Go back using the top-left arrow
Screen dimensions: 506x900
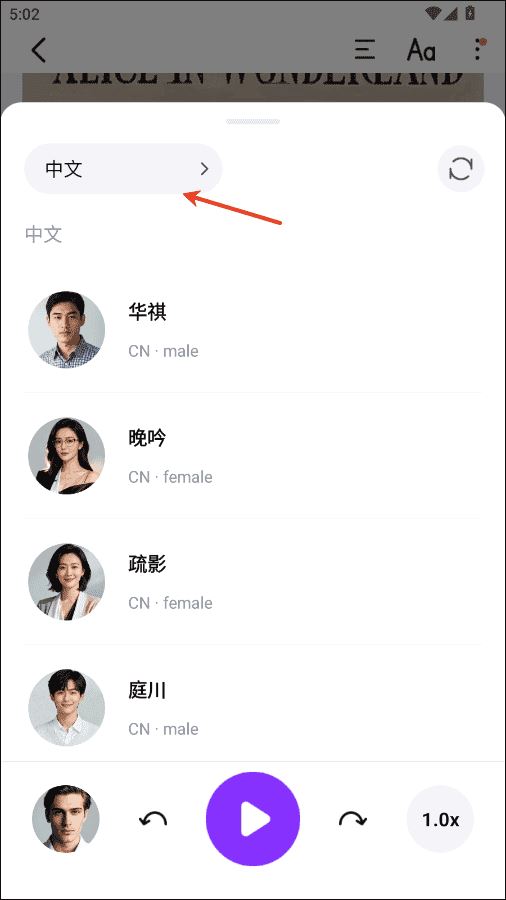[x=38, y=50]
